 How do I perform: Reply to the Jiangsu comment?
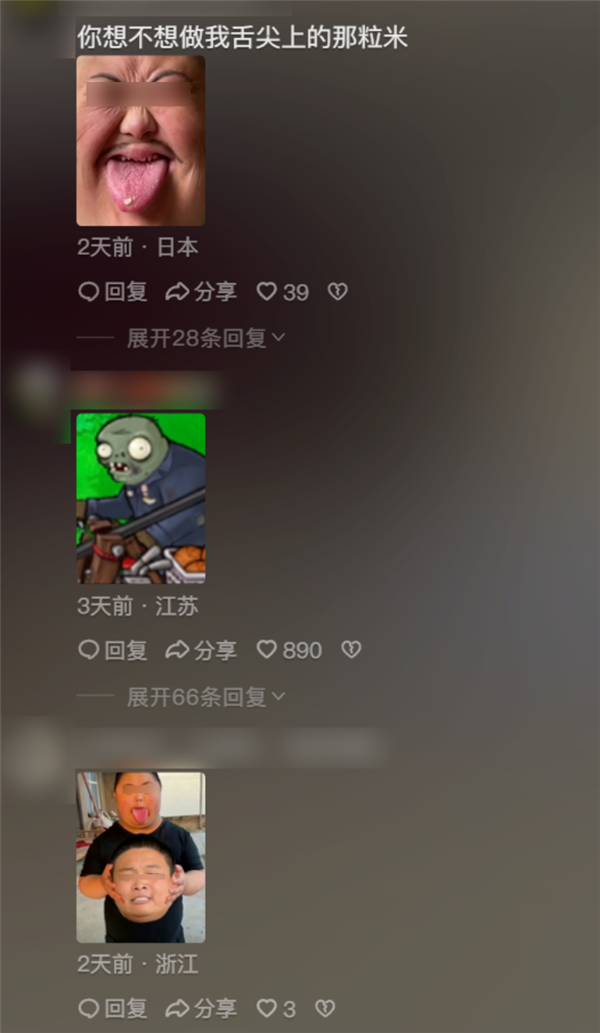[x=113, y=650]
